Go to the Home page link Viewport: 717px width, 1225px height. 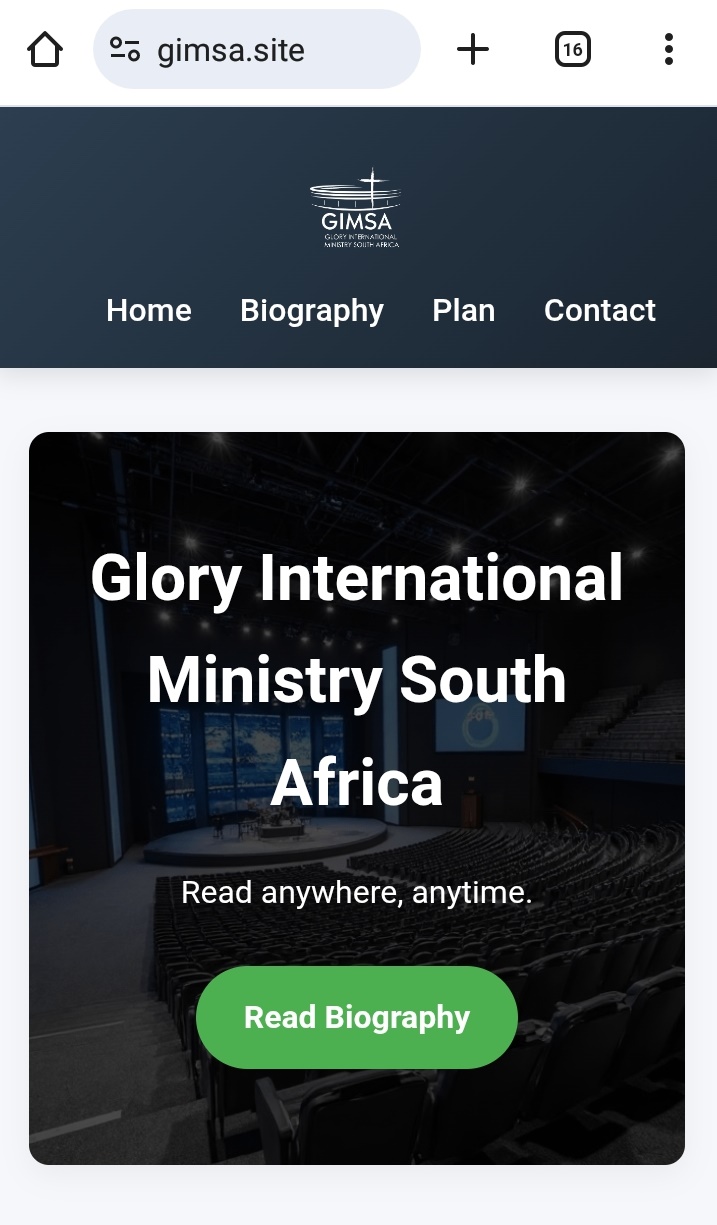(149, 311)
